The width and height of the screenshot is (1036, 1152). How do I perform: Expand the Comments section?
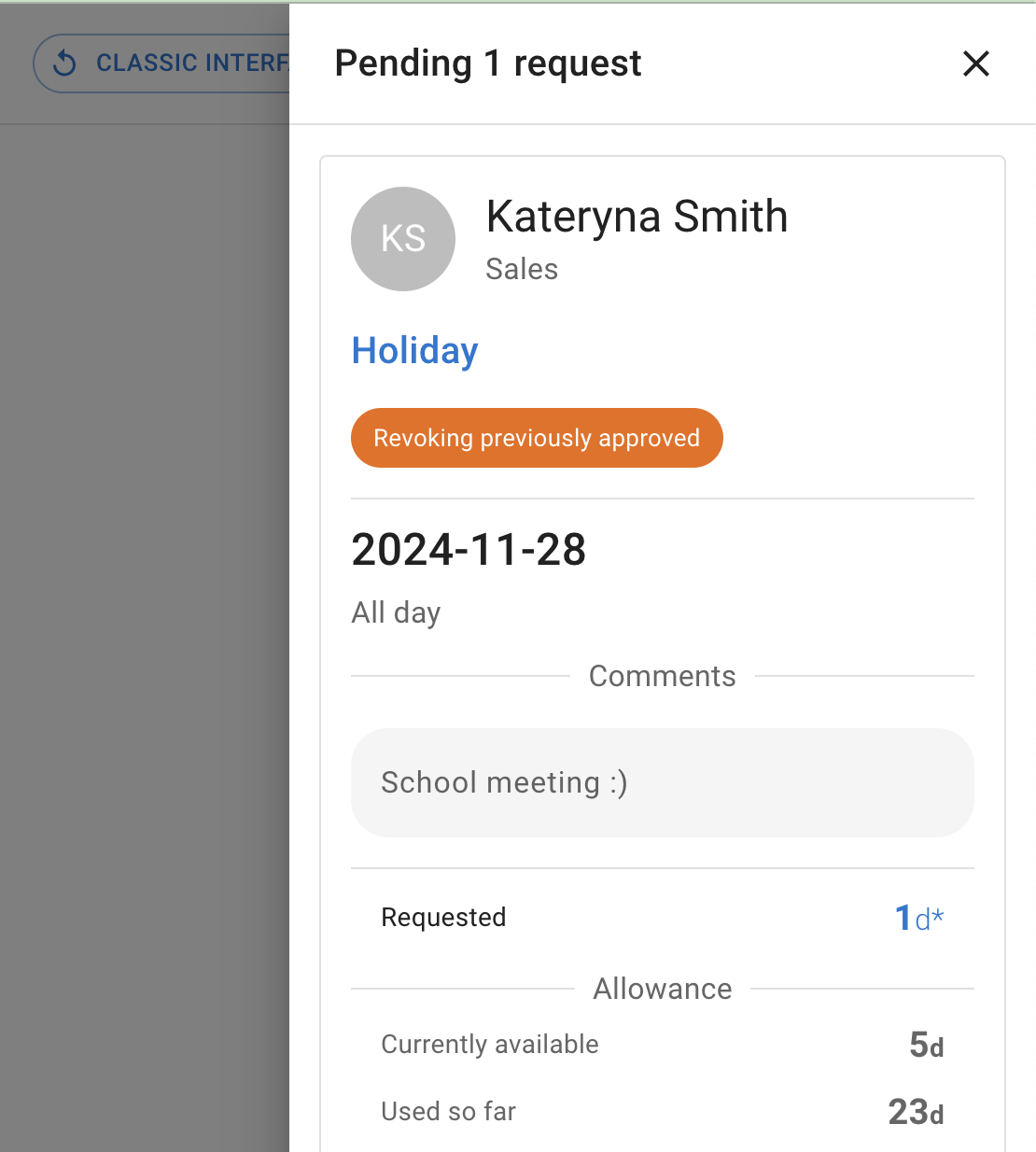(x=662, y=676)
